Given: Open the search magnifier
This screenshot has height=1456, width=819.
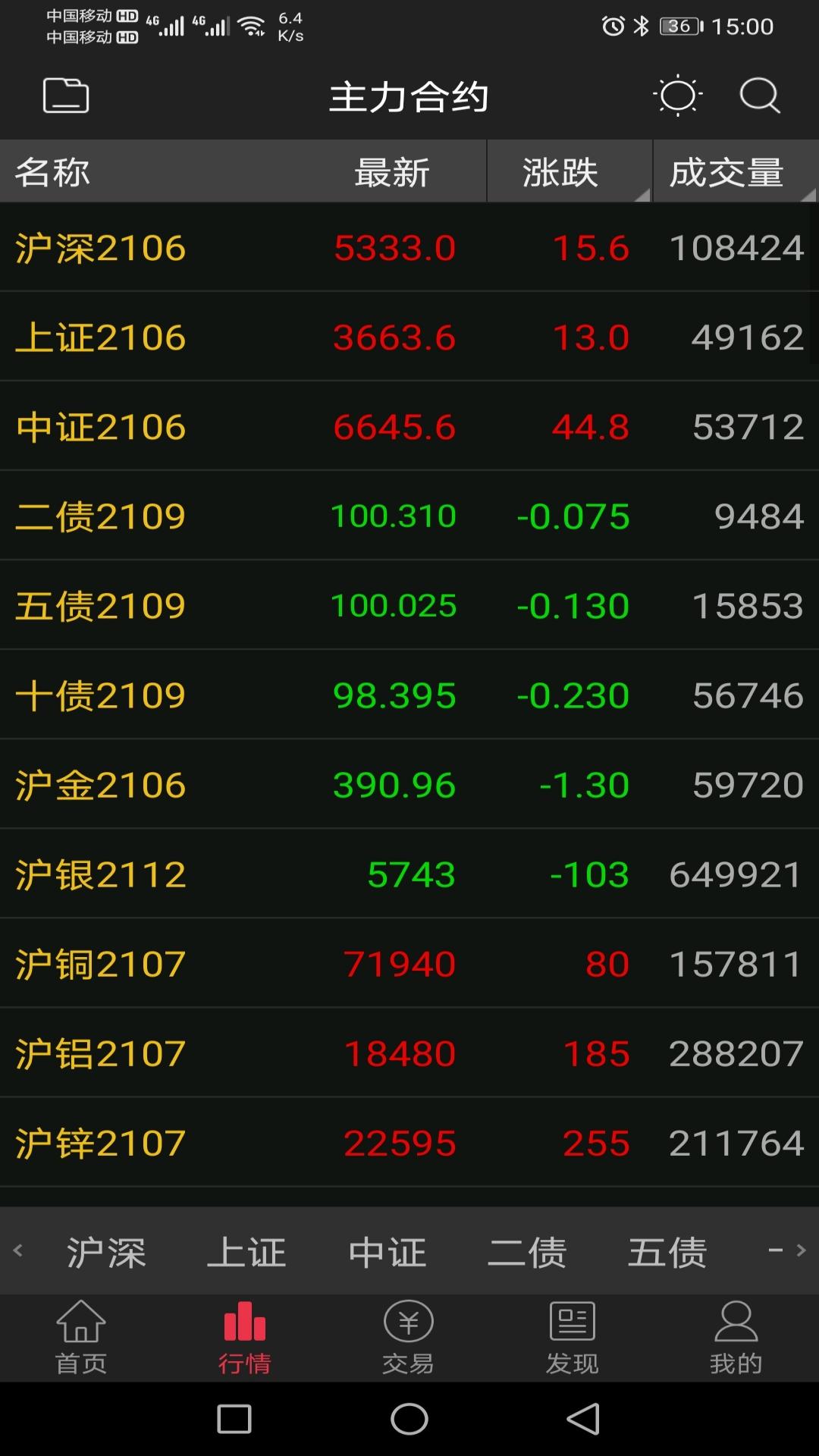Looking at the screenshot, I should (759, 96).
